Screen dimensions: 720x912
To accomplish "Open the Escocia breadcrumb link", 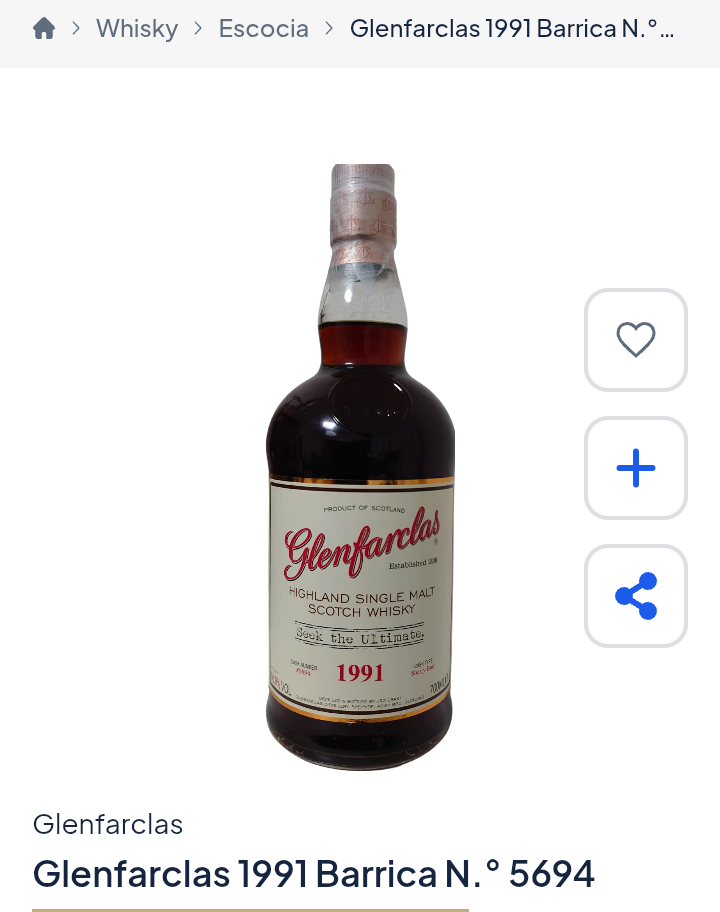I will click(x=264, y=28).
